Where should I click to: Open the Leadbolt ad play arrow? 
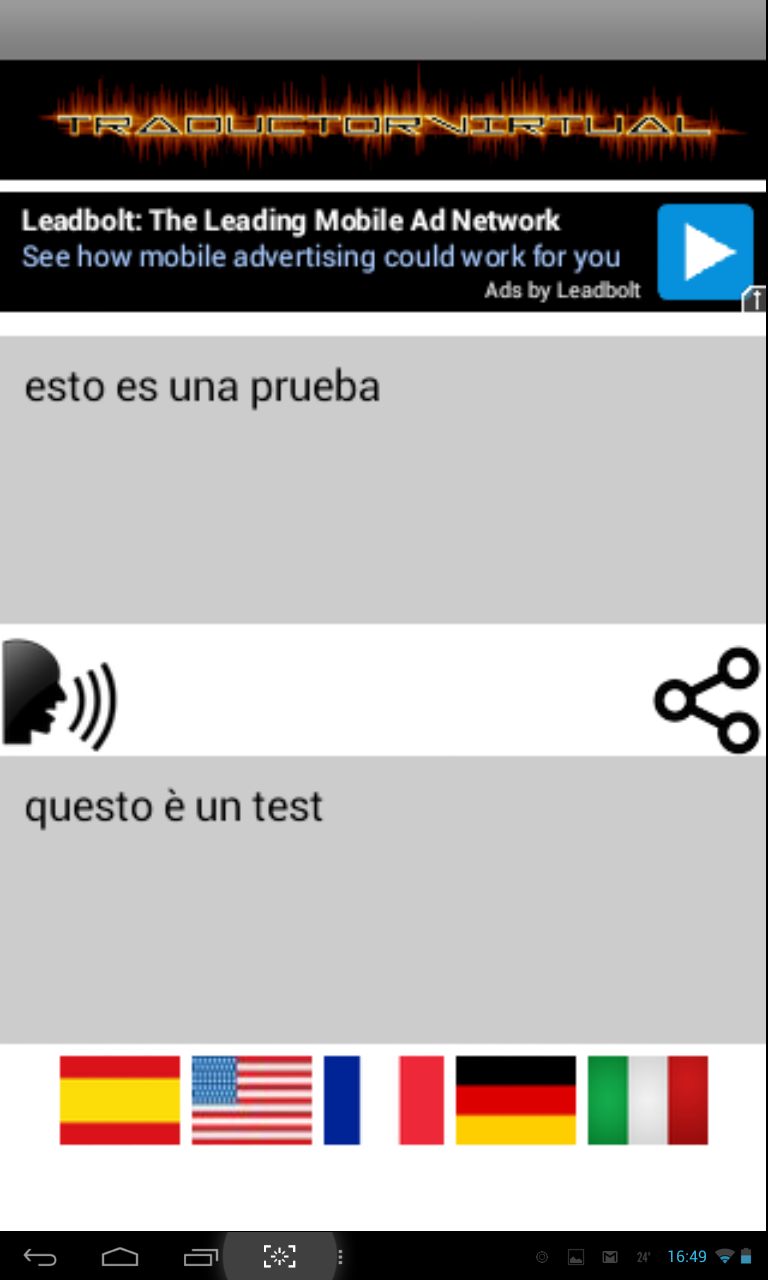(705, 252)
